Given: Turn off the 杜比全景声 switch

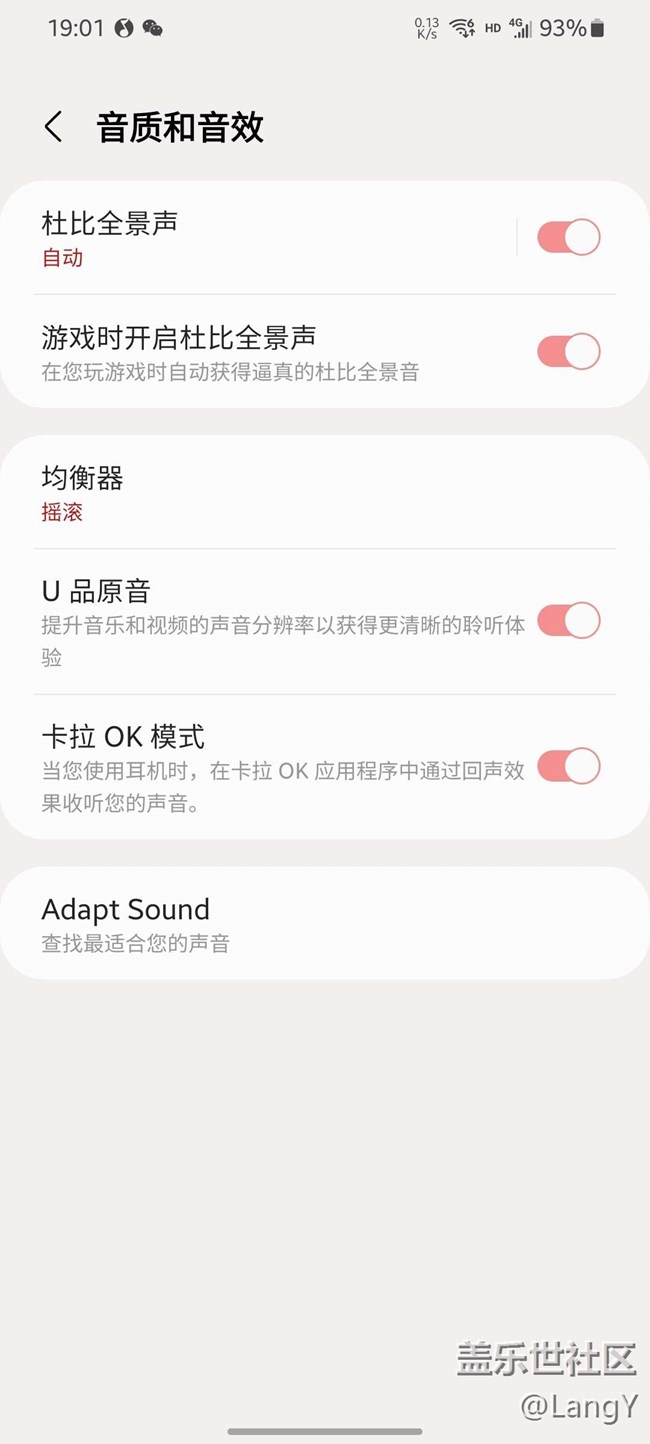Looking at the screenshot, I should point(568,238).
